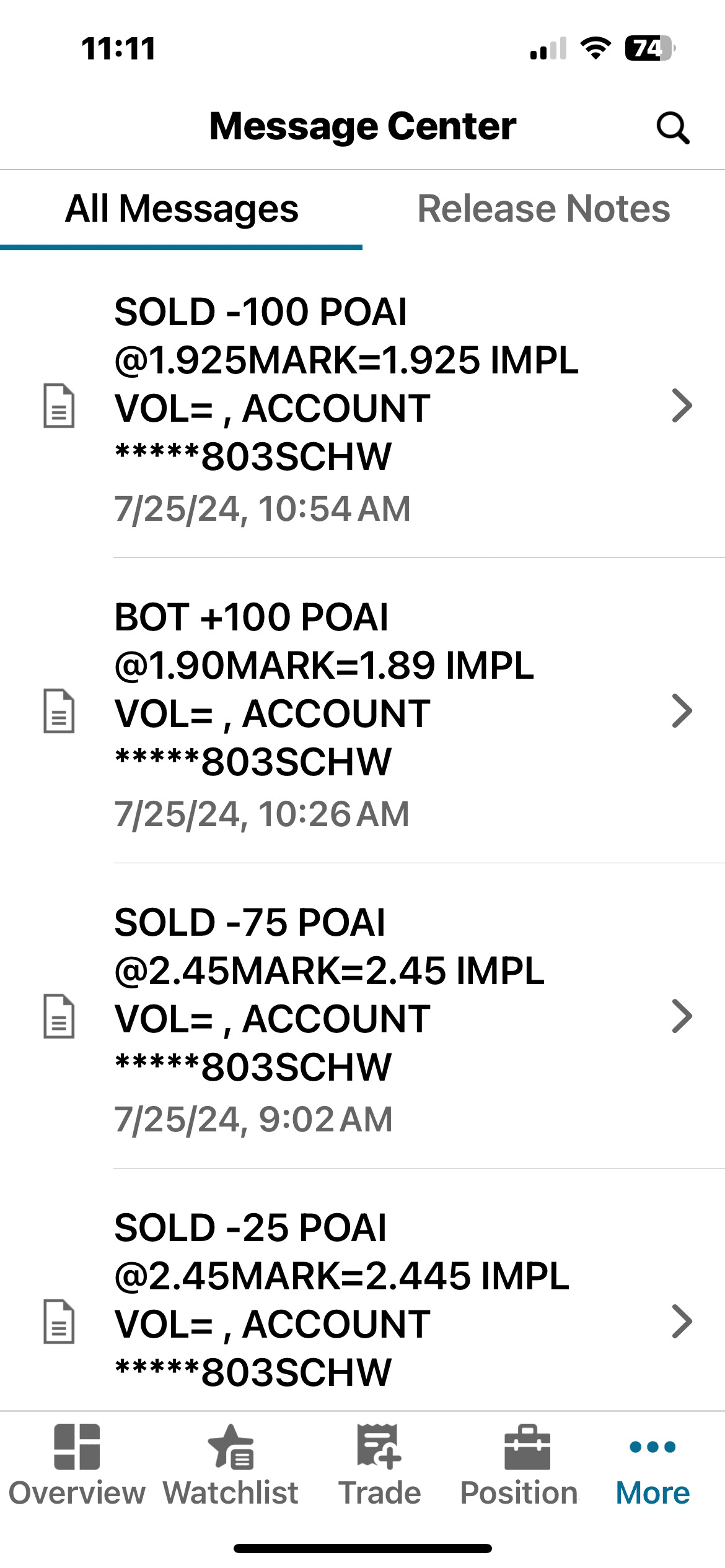Viewport: 725px width, 1568px height.
Task: Switch to the Release Notes tab
Action: point(543,209)
